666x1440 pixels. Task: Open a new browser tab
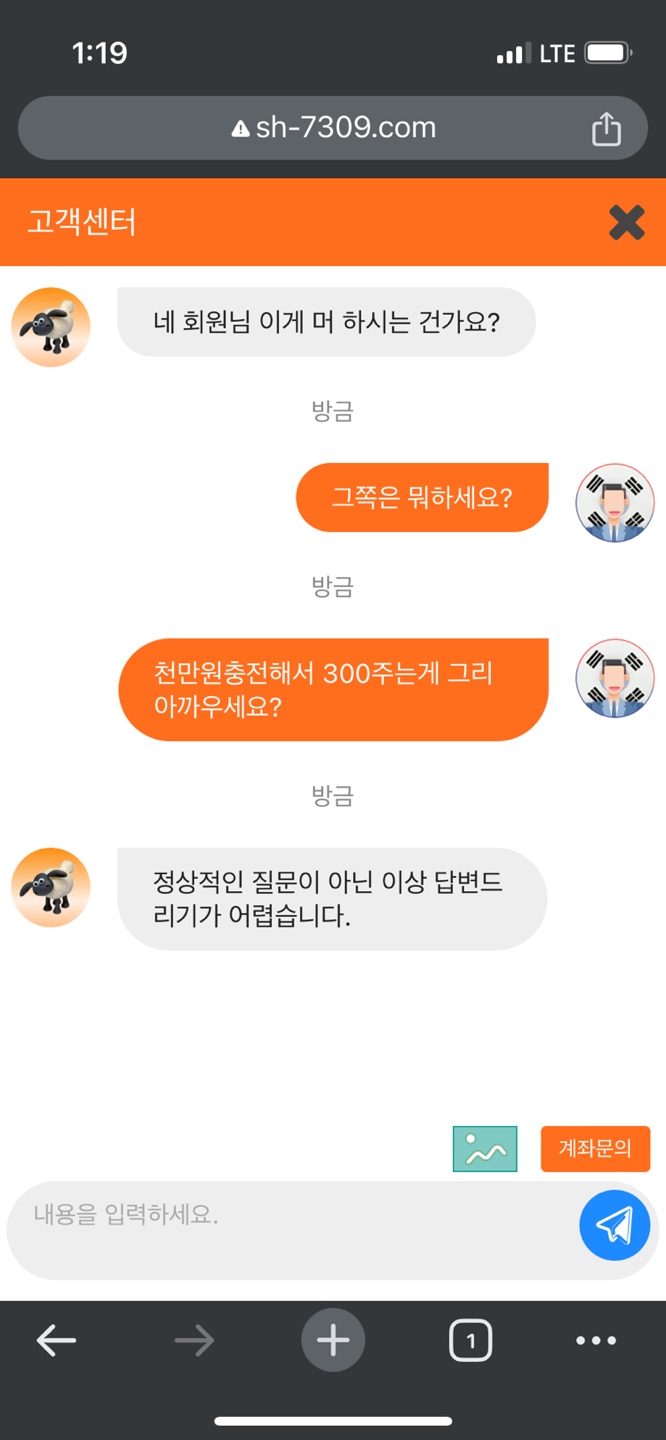coord(333,1340)
